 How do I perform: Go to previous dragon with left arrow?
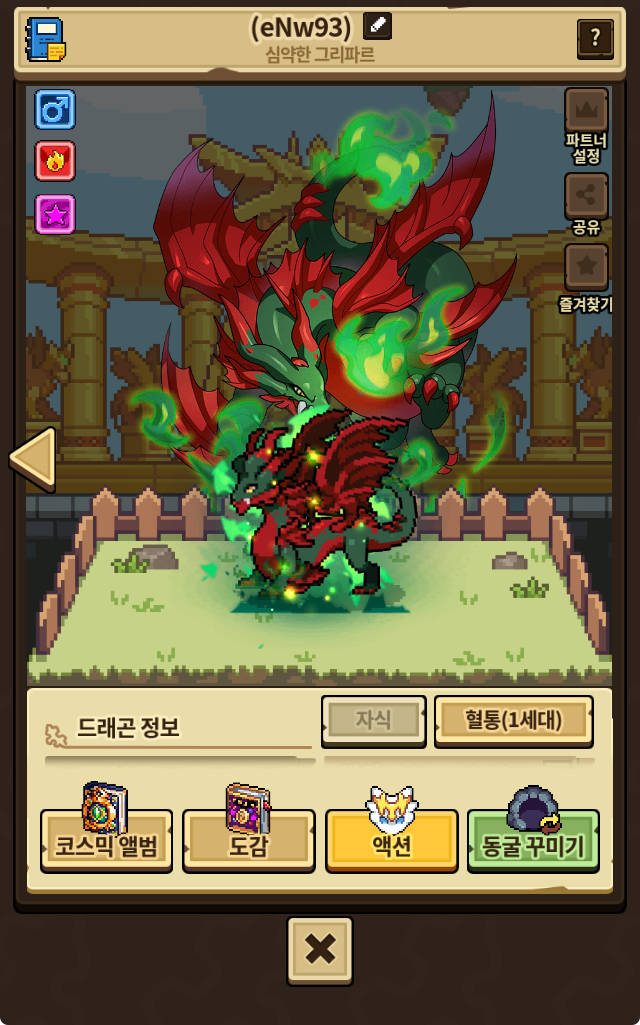[33, 459]
